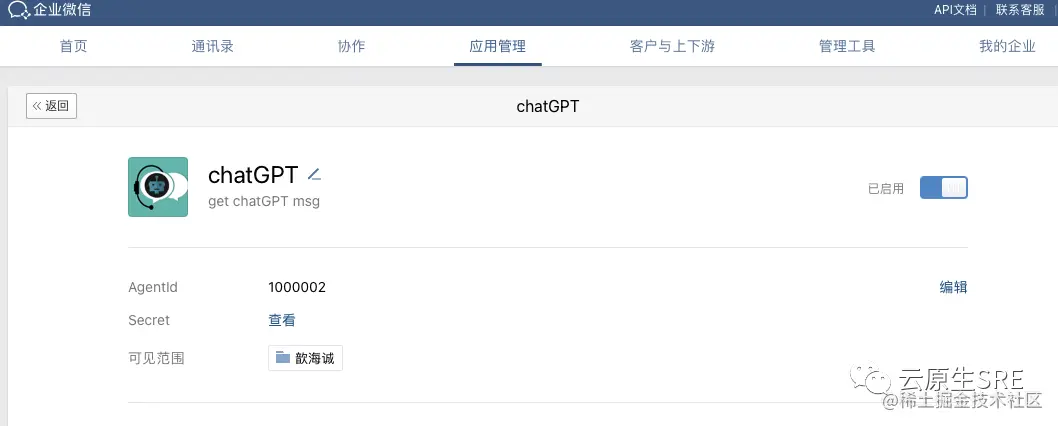
Task: Disable the 已启用 switch
Action: pos(943,187)
